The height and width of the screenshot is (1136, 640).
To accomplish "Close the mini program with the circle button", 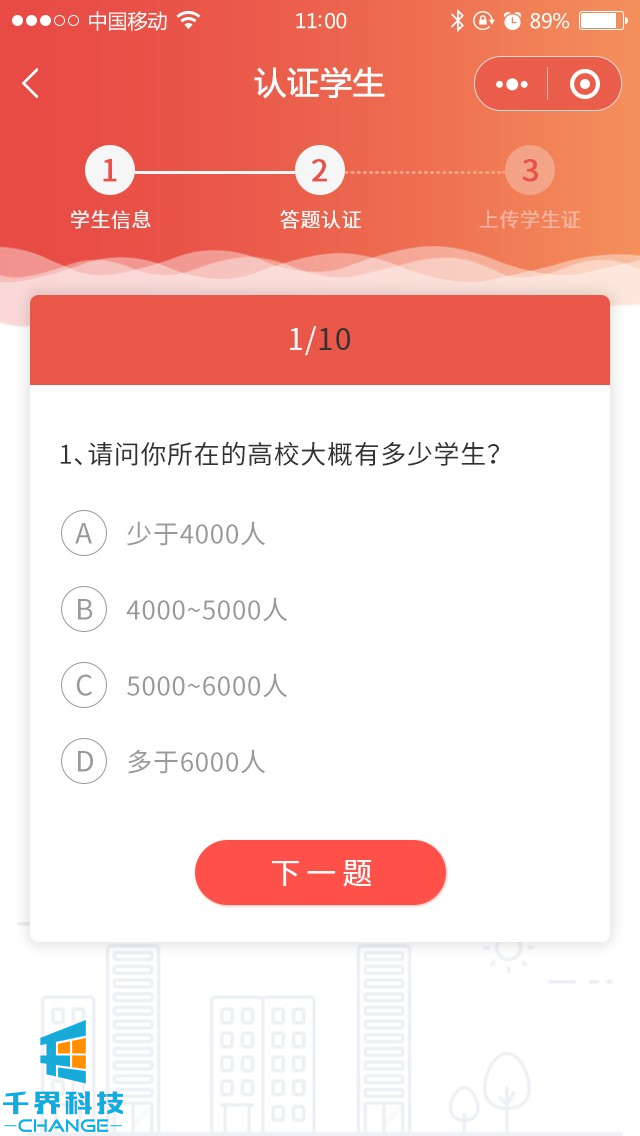I will (585, 84).
